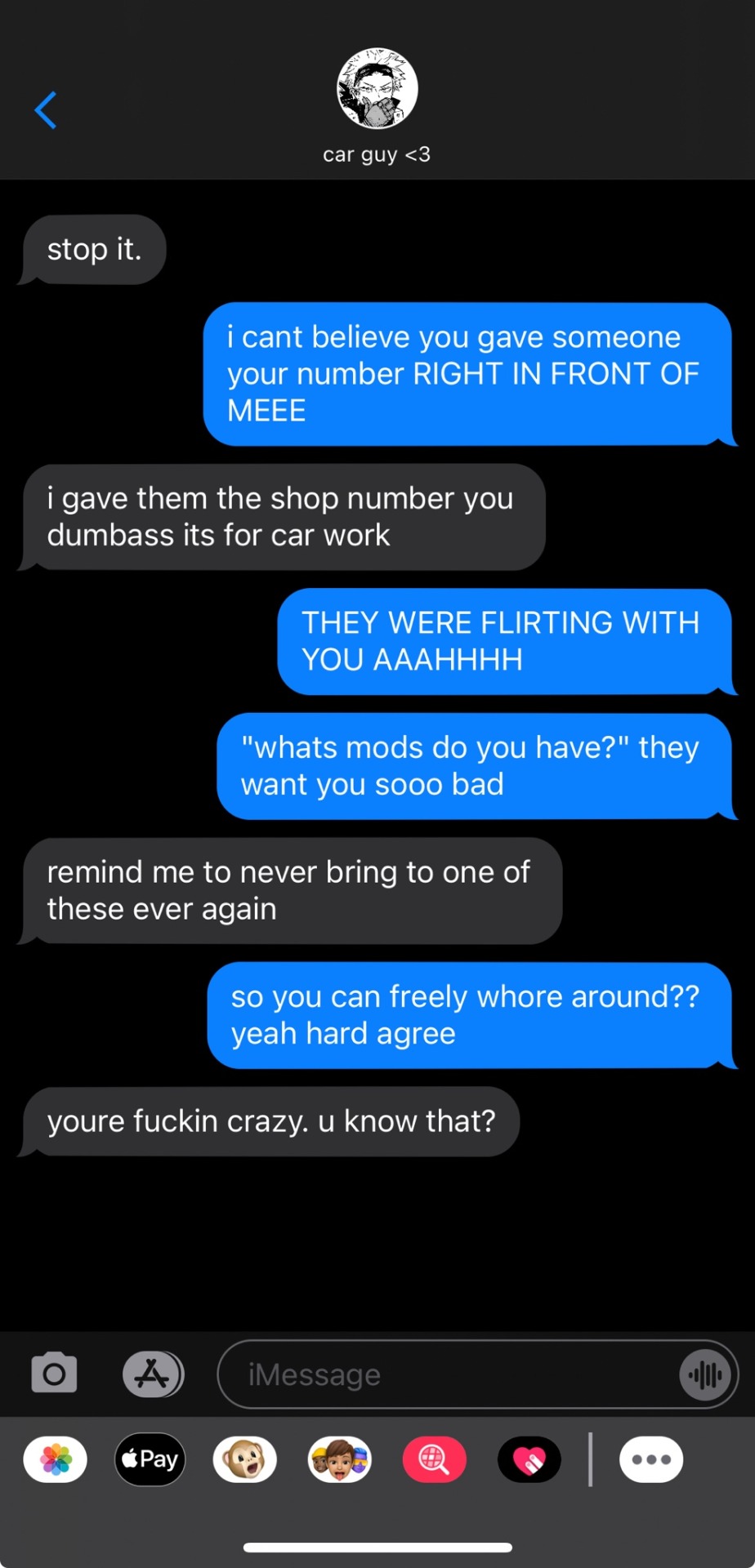Open the Photos app in the drawer
The width and height of the screenshot is (755, 1568).
(x=56, y=1459)
